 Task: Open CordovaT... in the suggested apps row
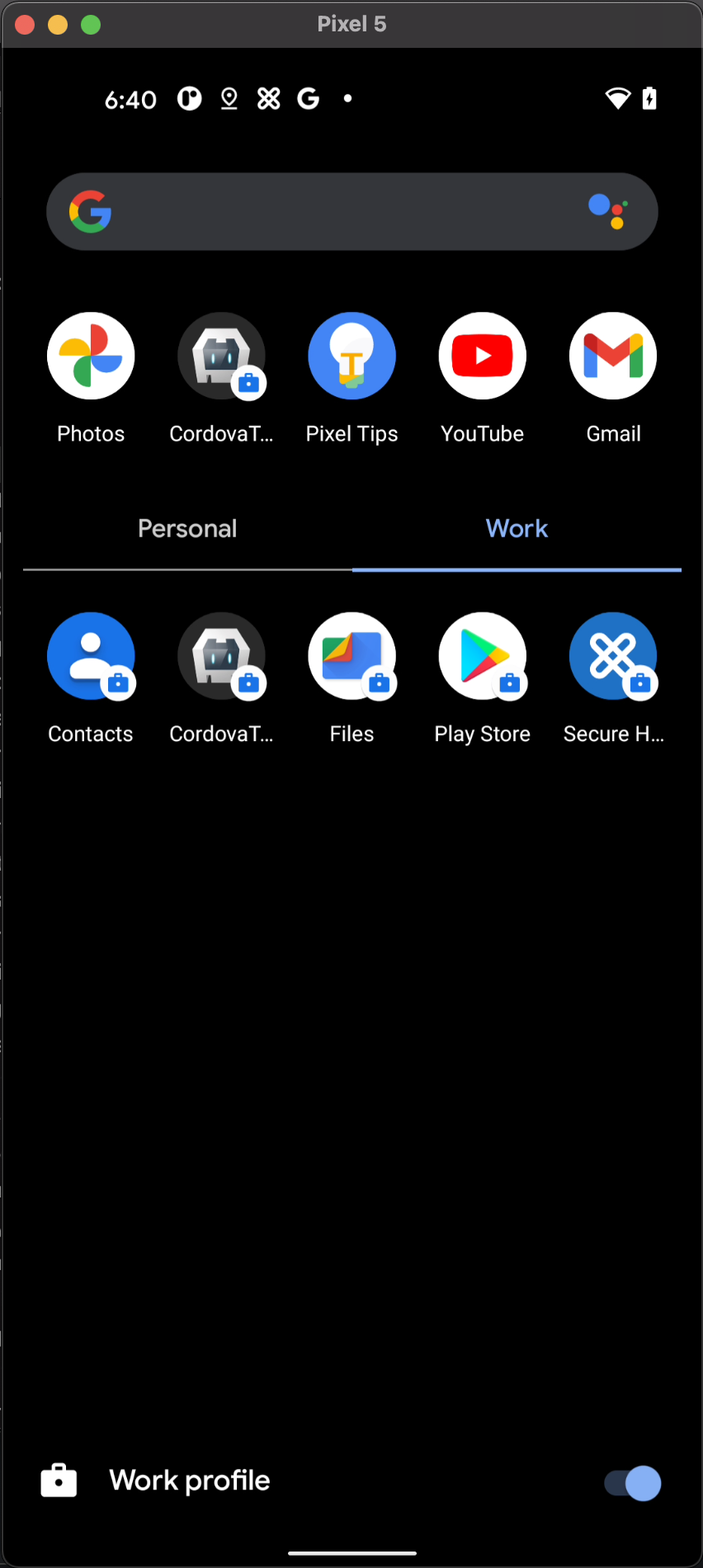coord(221,357)
